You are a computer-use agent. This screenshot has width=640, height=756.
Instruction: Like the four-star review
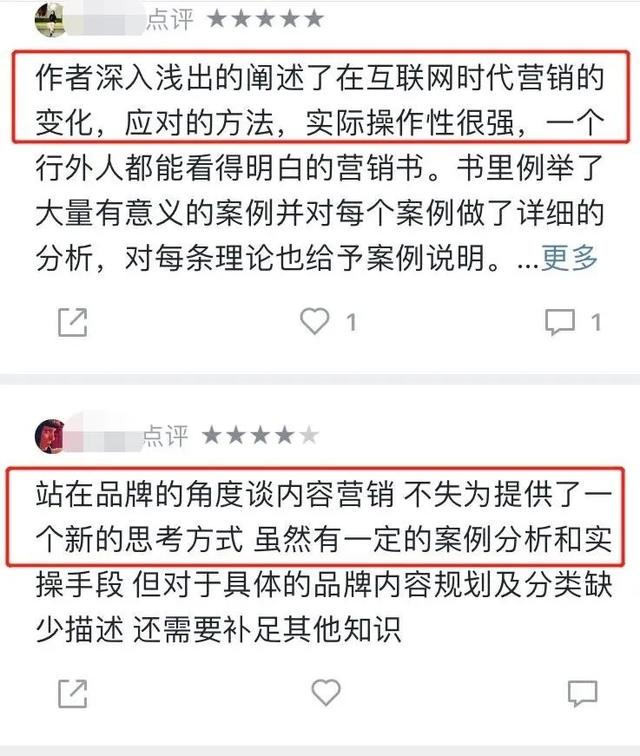pyautogui.click(x=326, y=692)
